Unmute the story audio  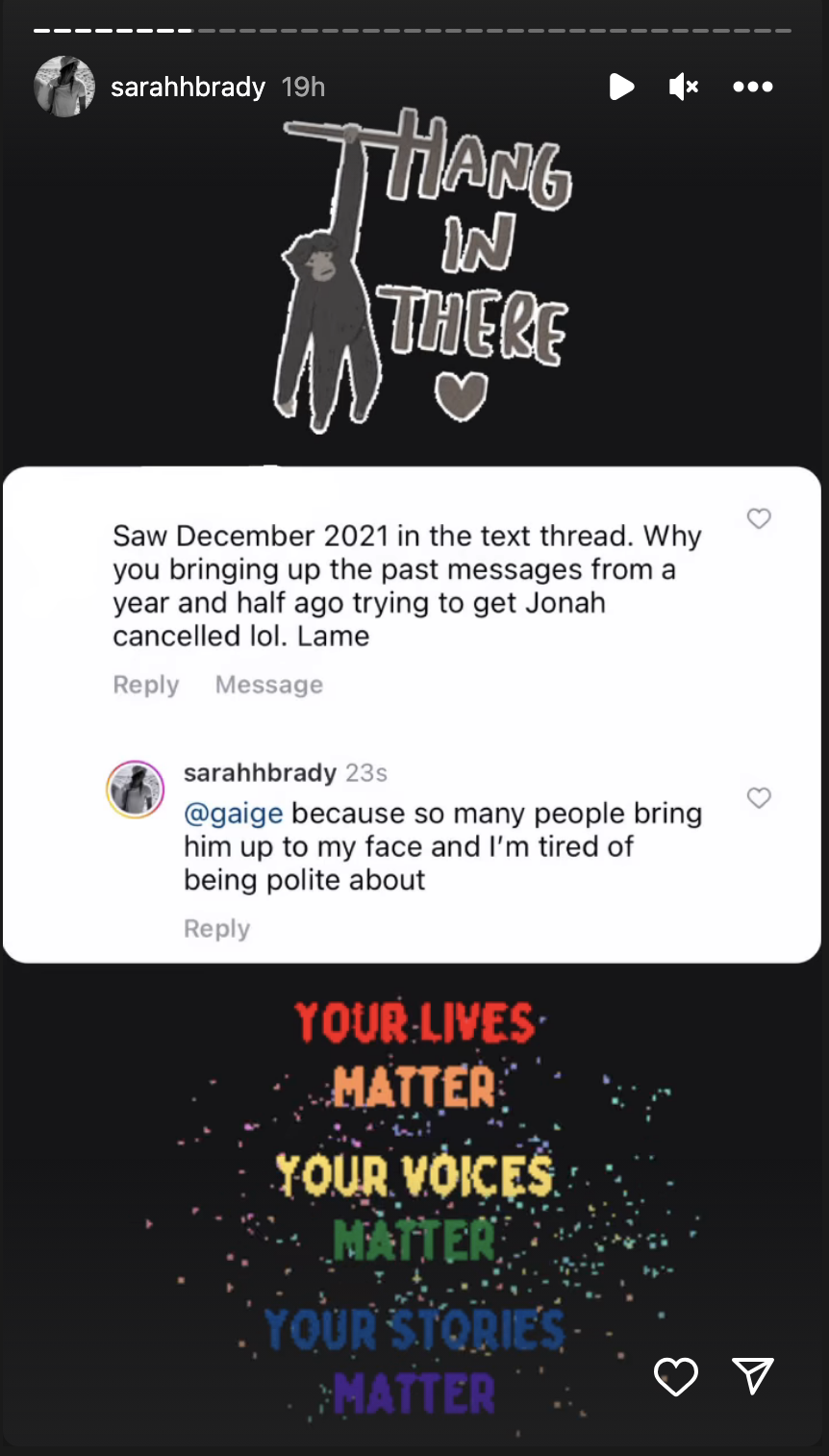pyautogui.click(x=683, y=87)
